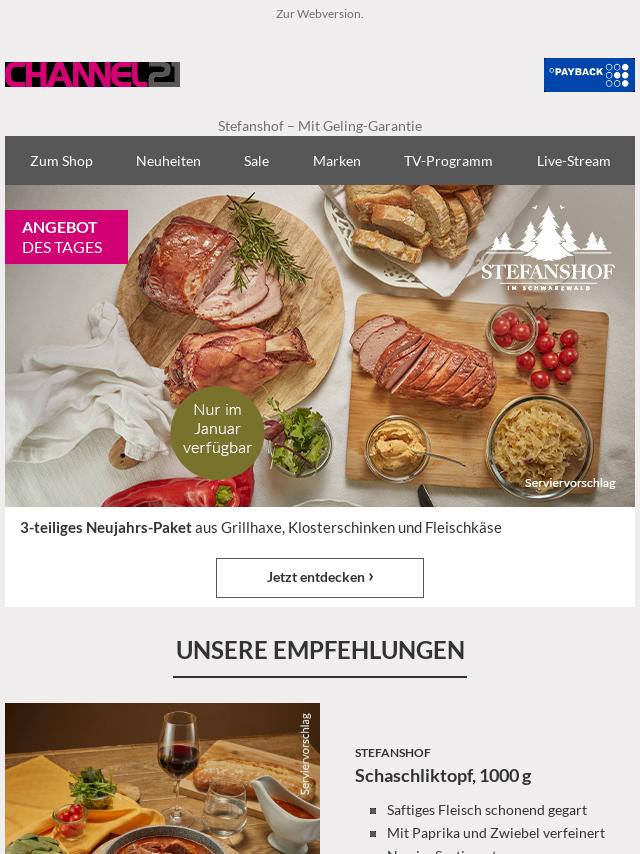
Task: Go to Zum Shop
Action: 61,161
